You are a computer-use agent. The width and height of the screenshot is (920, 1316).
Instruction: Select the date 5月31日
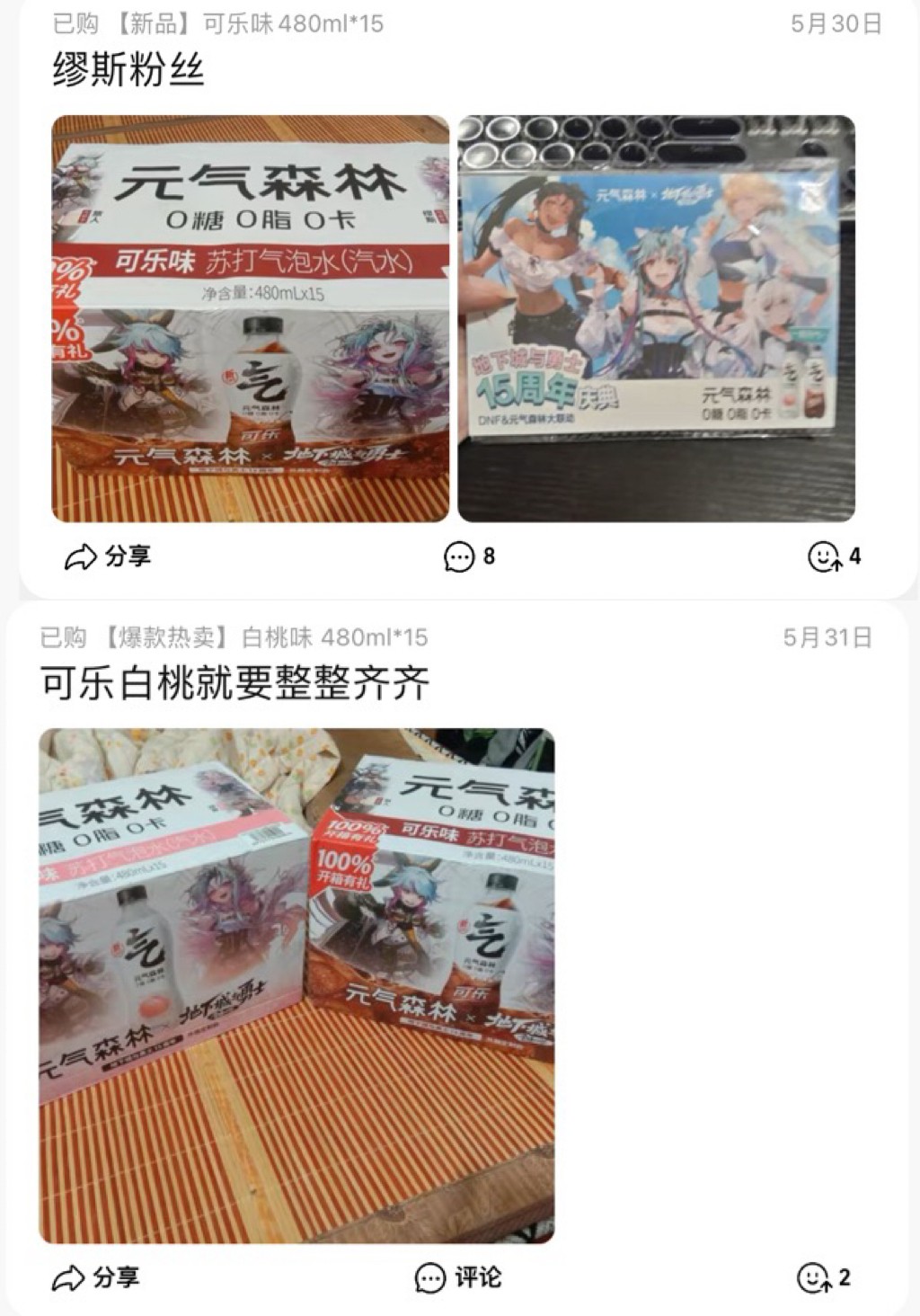point(827,637)
